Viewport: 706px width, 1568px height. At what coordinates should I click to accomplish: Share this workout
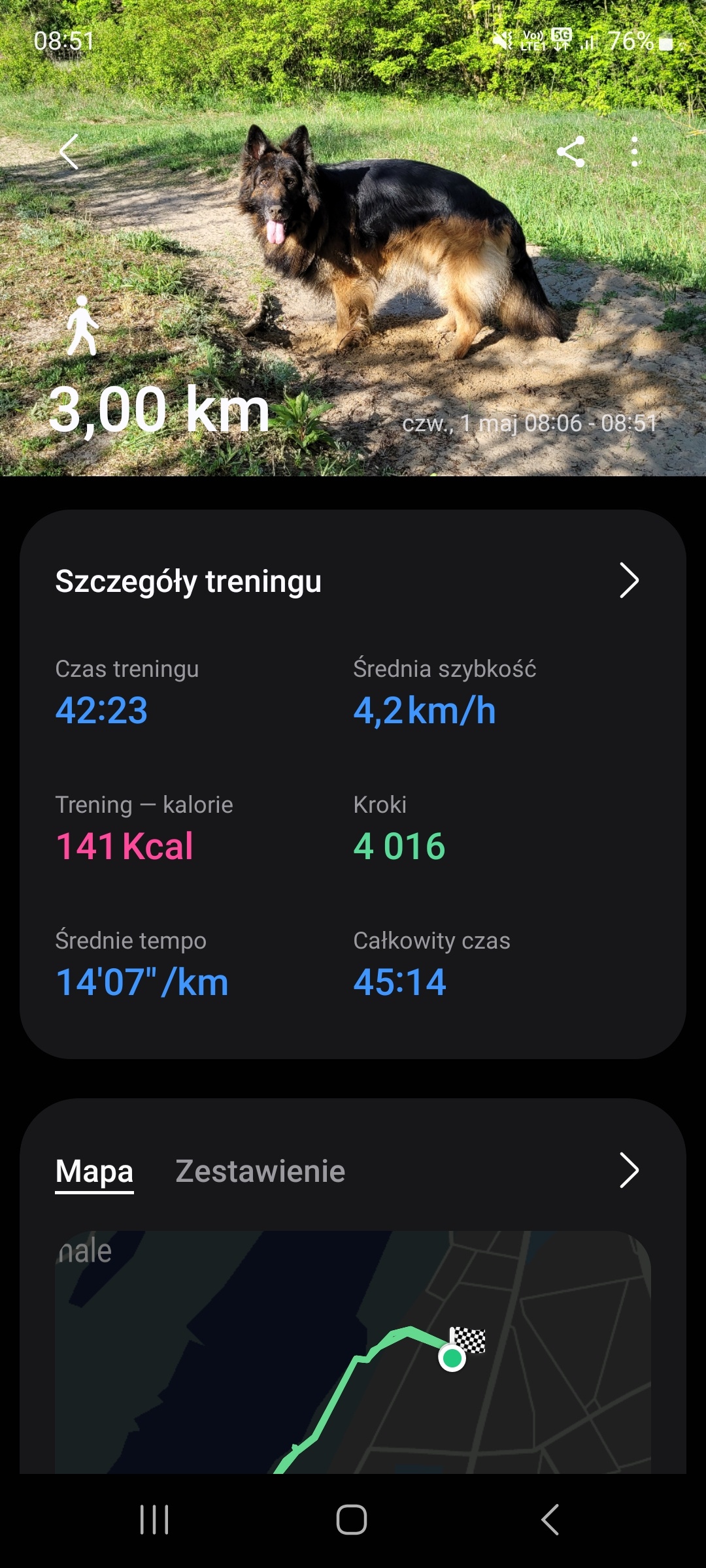click(570, 152)
